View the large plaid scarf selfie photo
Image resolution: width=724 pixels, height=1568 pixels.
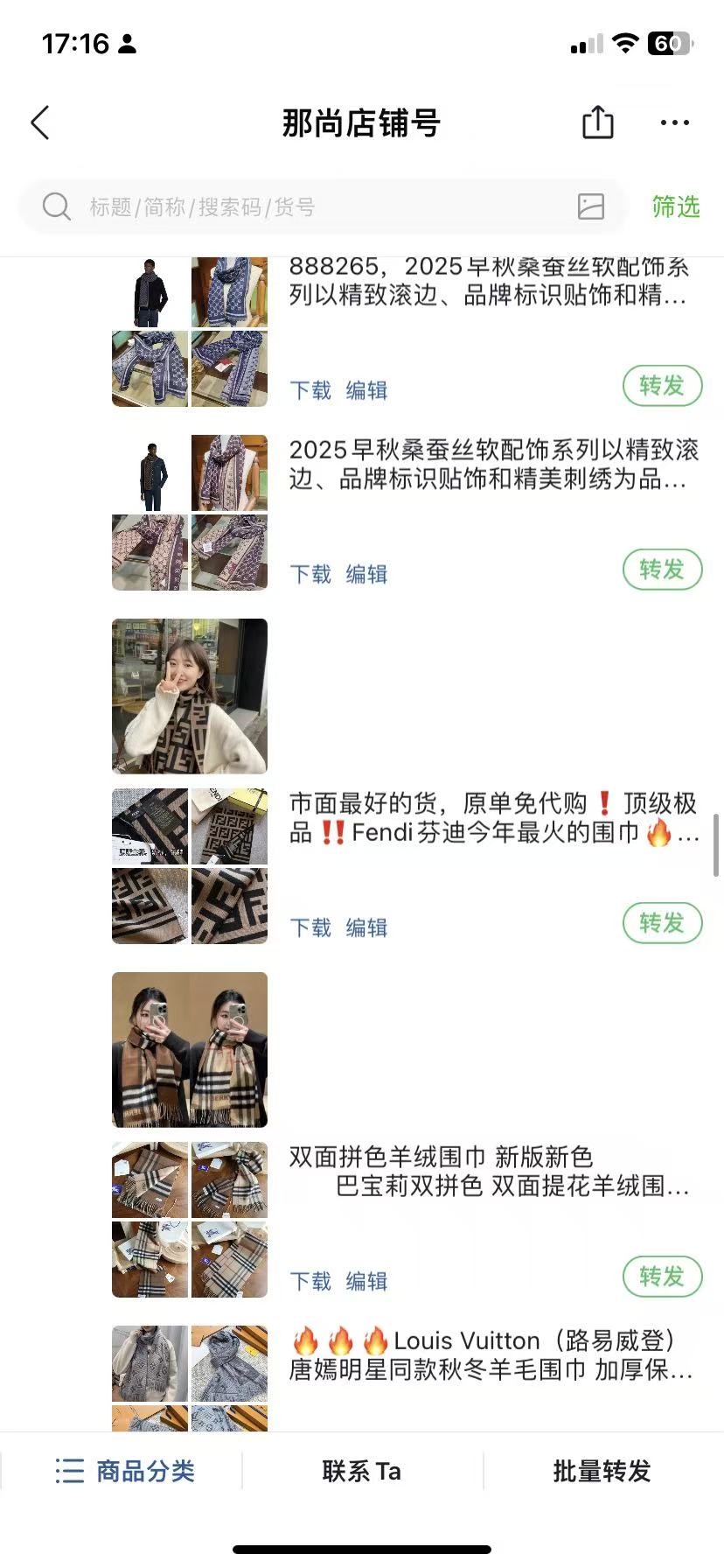pyautogui.click(x=190, y=1050)
